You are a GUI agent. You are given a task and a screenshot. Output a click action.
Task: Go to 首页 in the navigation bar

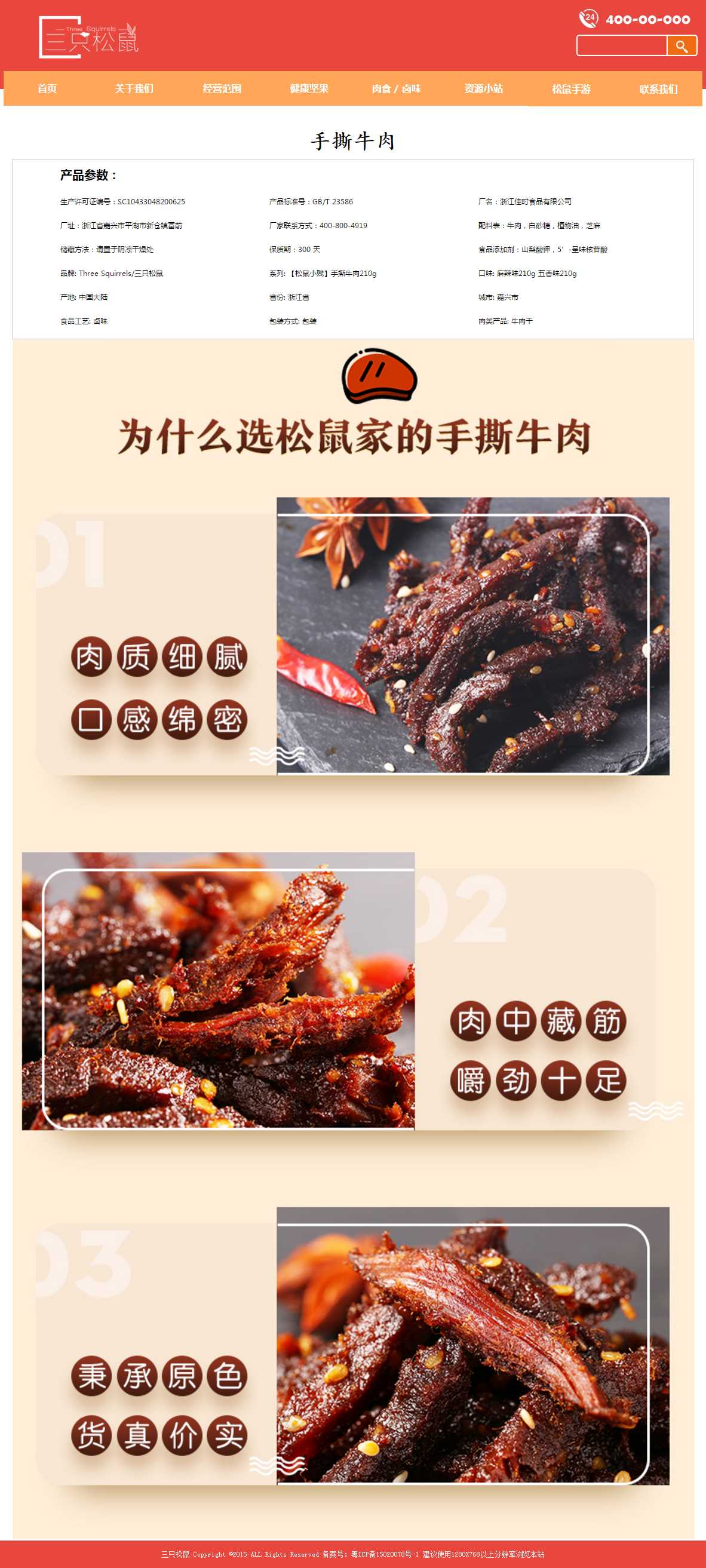tap(47, 89)
